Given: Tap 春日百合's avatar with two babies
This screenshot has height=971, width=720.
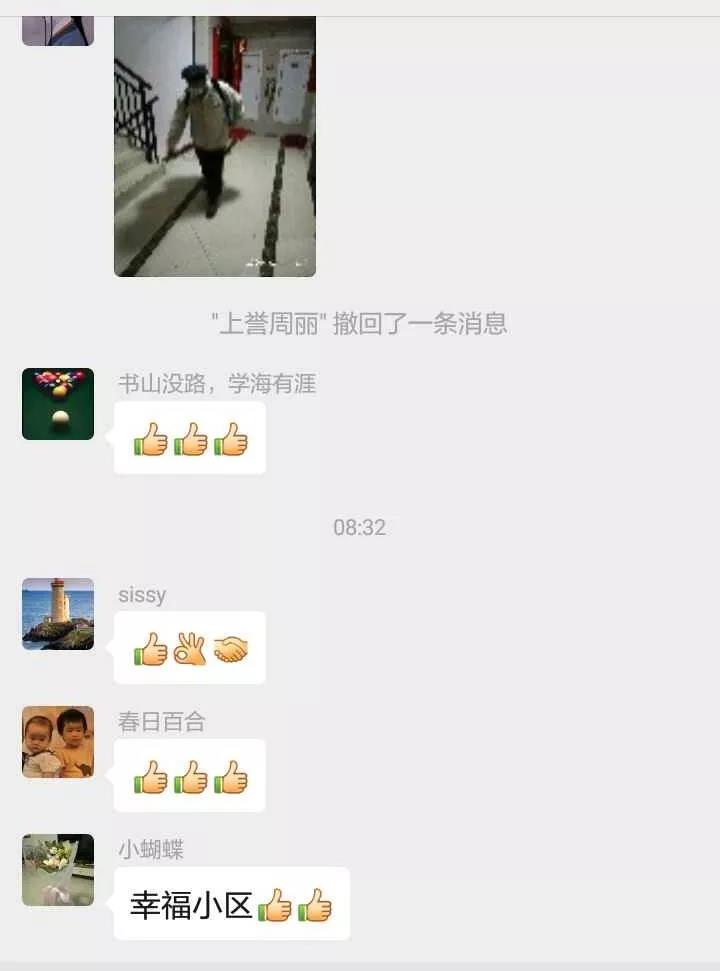Looking at the screenshot, I should (x=58, y=742).
